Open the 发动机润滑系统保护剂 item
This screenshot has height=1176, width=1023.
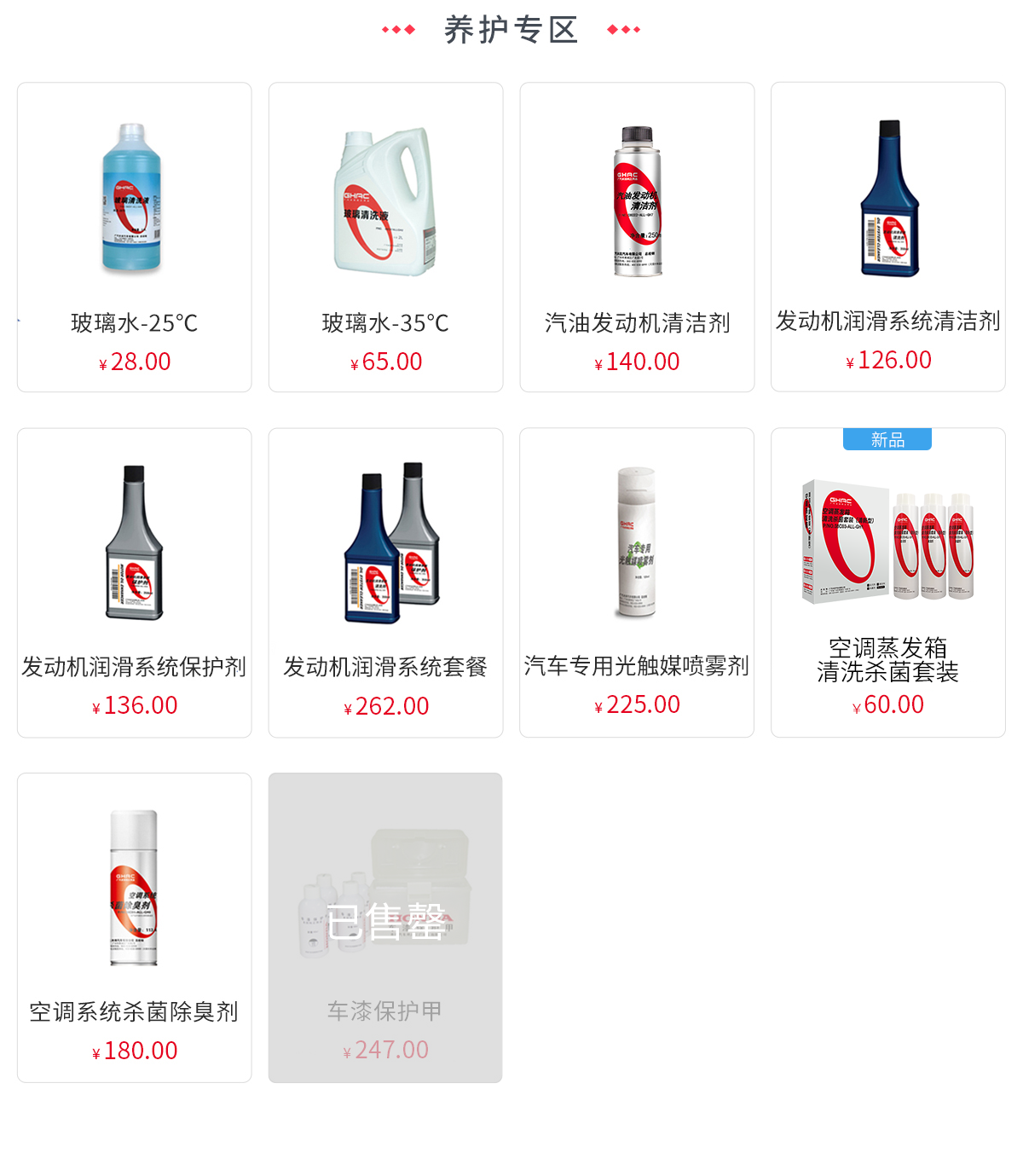(134, 582)
